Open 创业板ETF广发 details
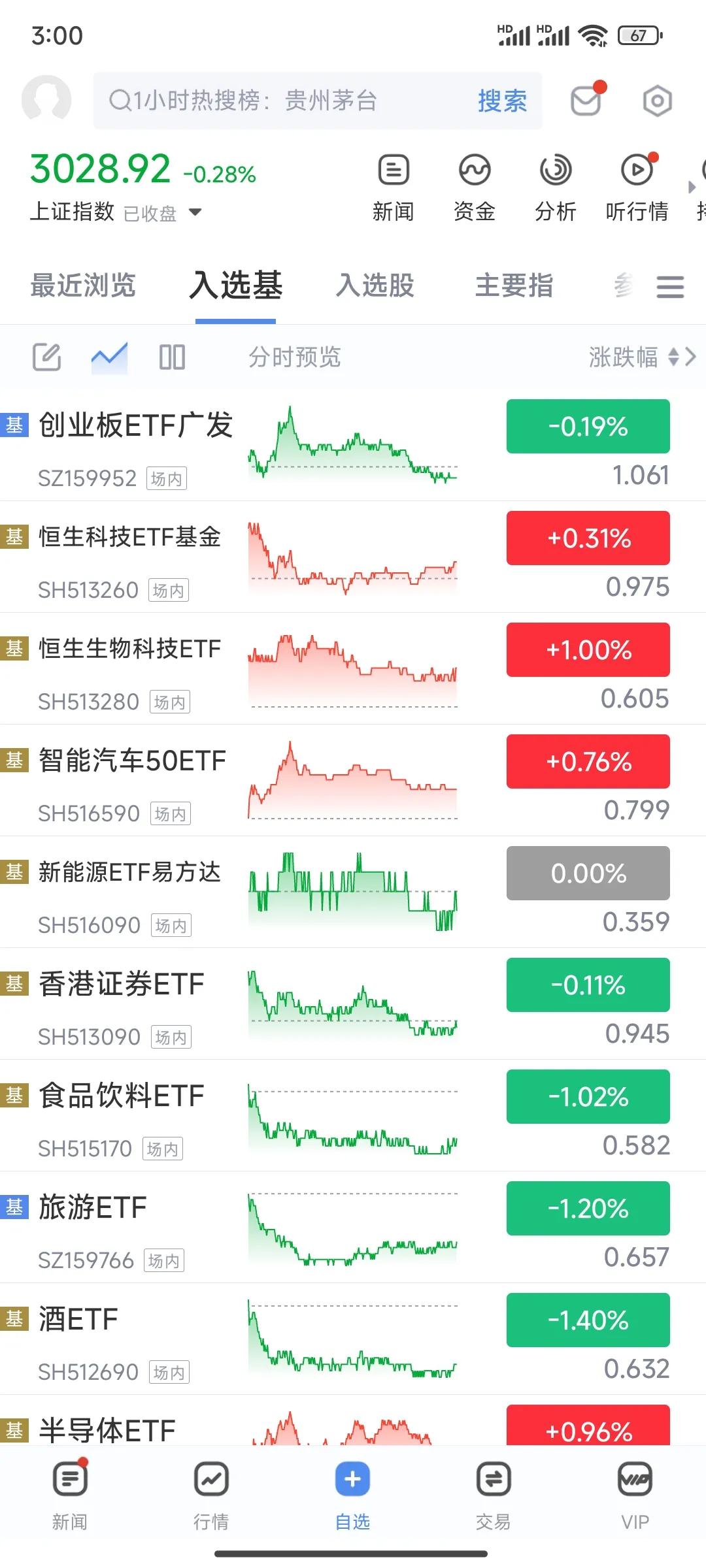This screenshot has width=706, height=1568. click(x=353, y=446)
